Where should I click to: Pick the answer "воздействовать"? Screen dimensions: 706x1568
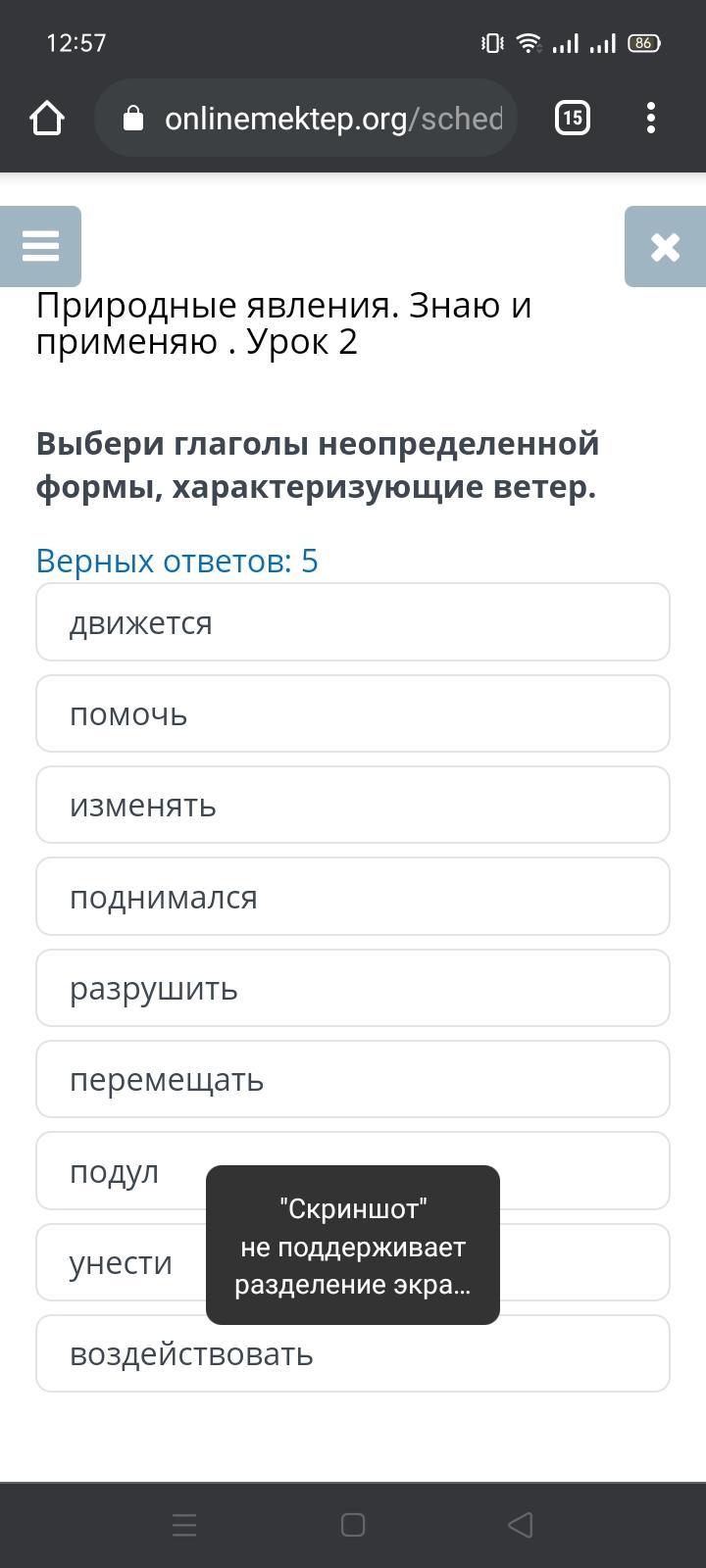coord(353,1353)
